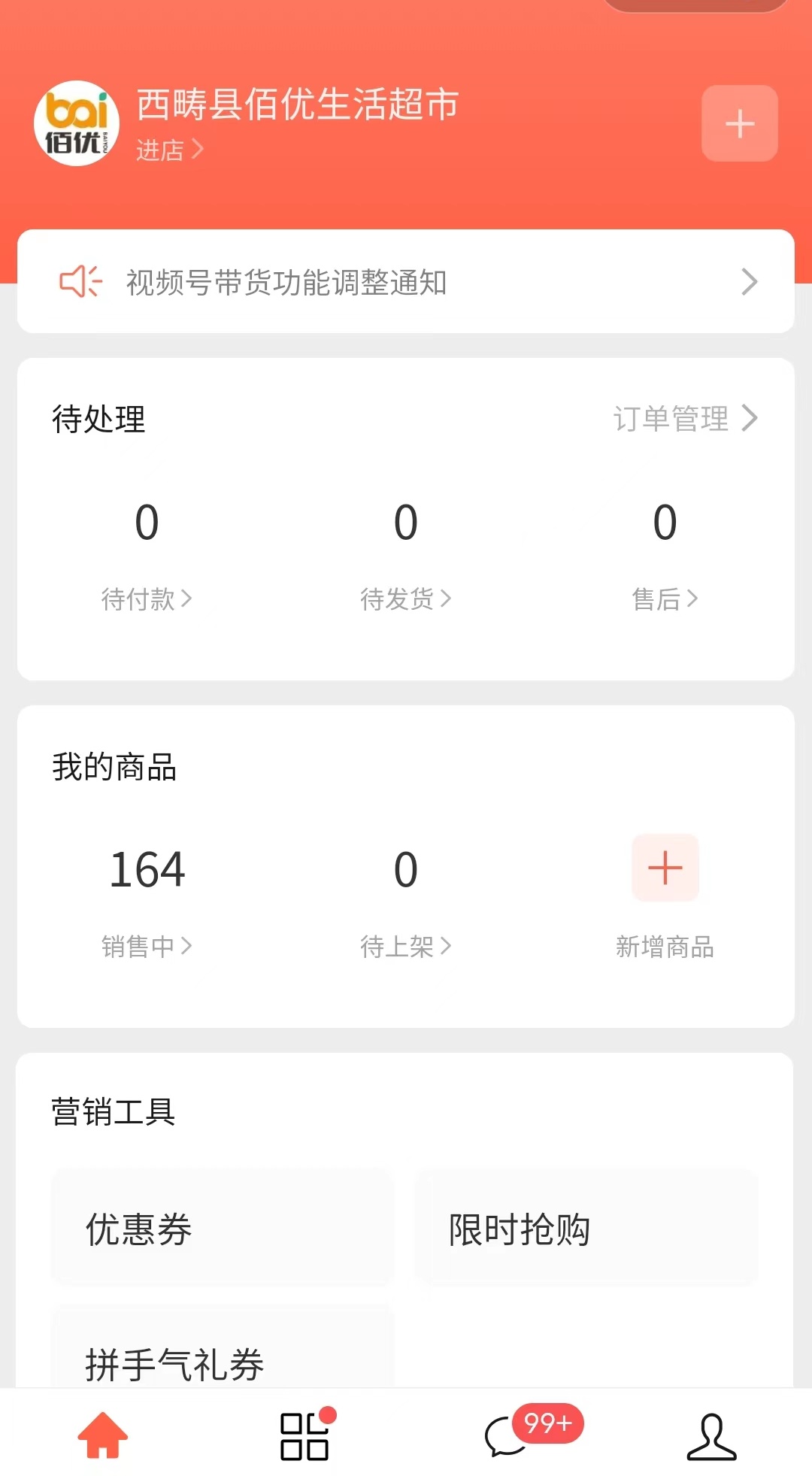View 销售中 products list

point(147,947)
